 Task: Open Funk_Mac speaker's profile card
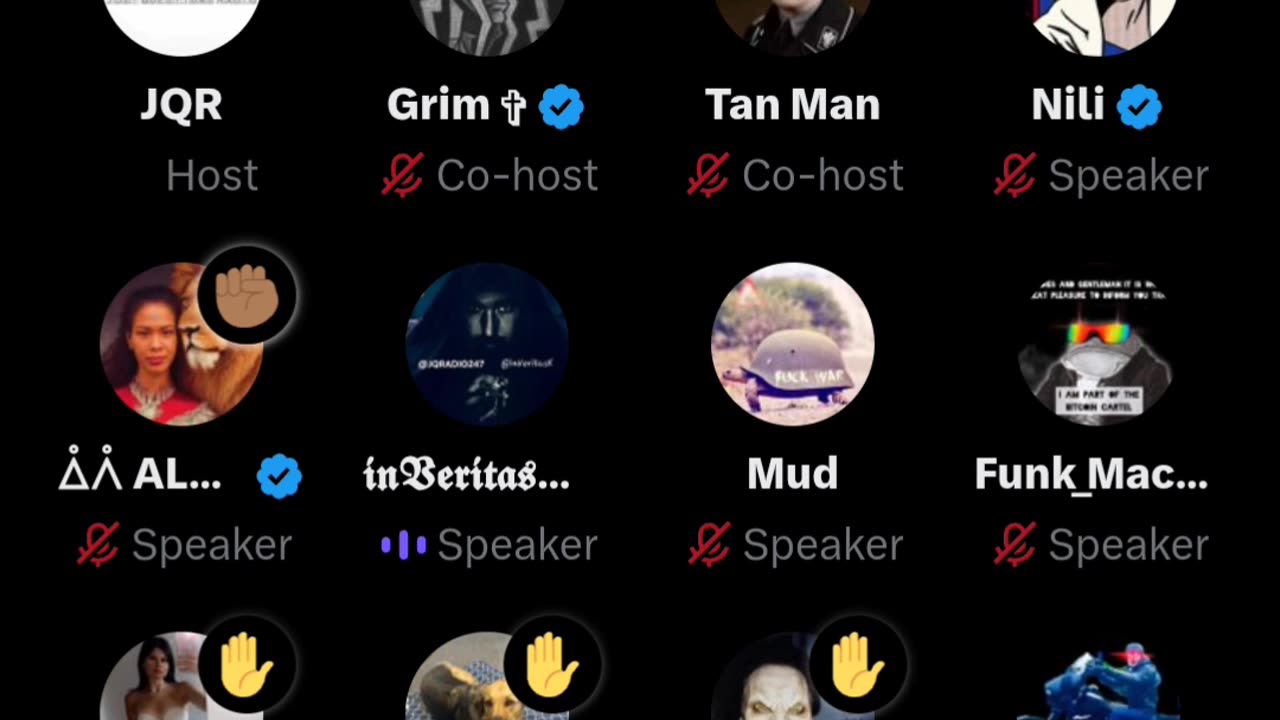click(x=1097, y=345)
